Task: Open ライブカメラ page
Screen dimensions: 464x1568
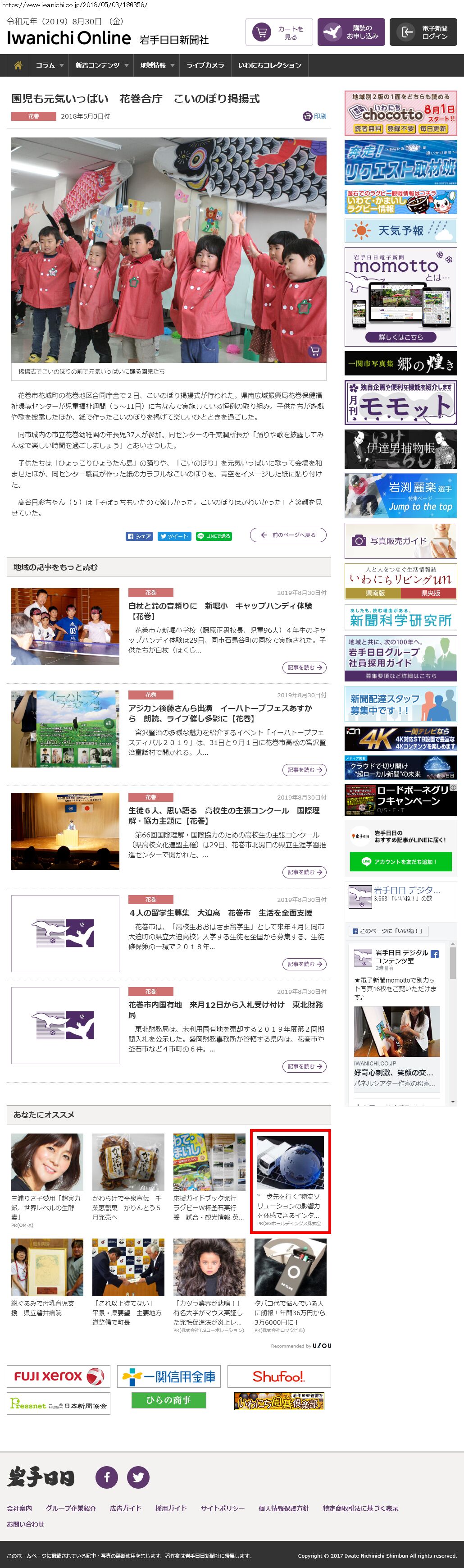Action: 205,65
